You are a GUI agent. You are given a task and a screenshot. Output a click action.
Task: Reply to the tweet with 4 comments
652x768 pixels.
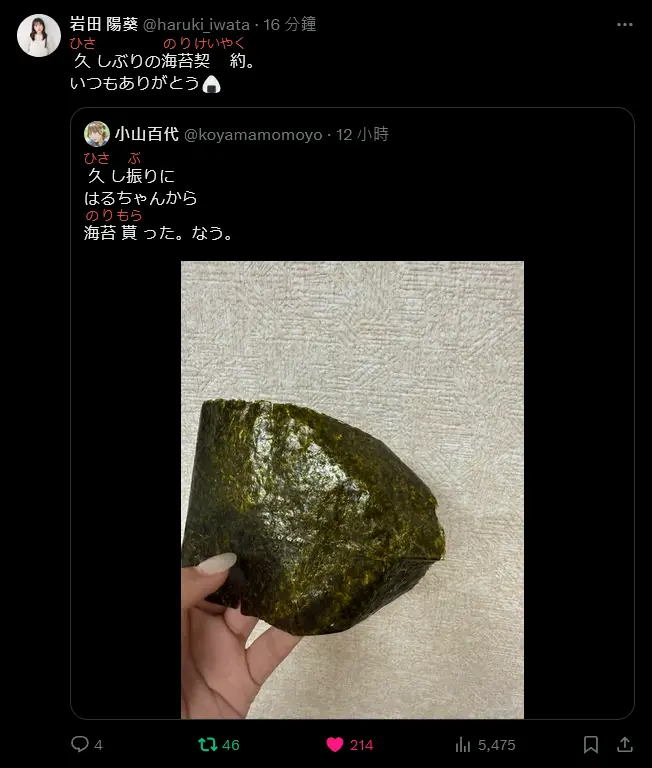coord(81,744)
